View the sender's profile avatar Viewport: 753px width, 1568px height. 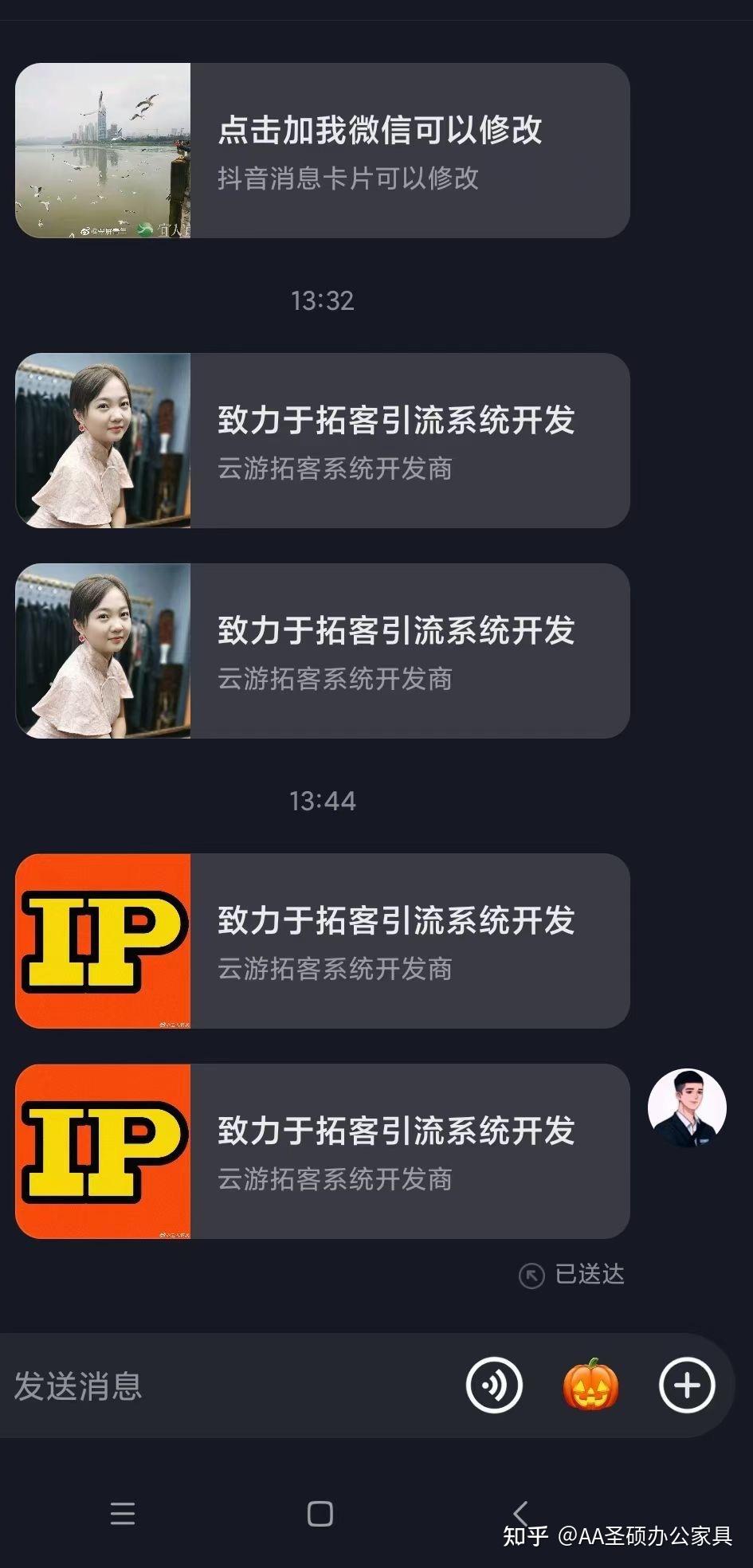pos(687,1107)
